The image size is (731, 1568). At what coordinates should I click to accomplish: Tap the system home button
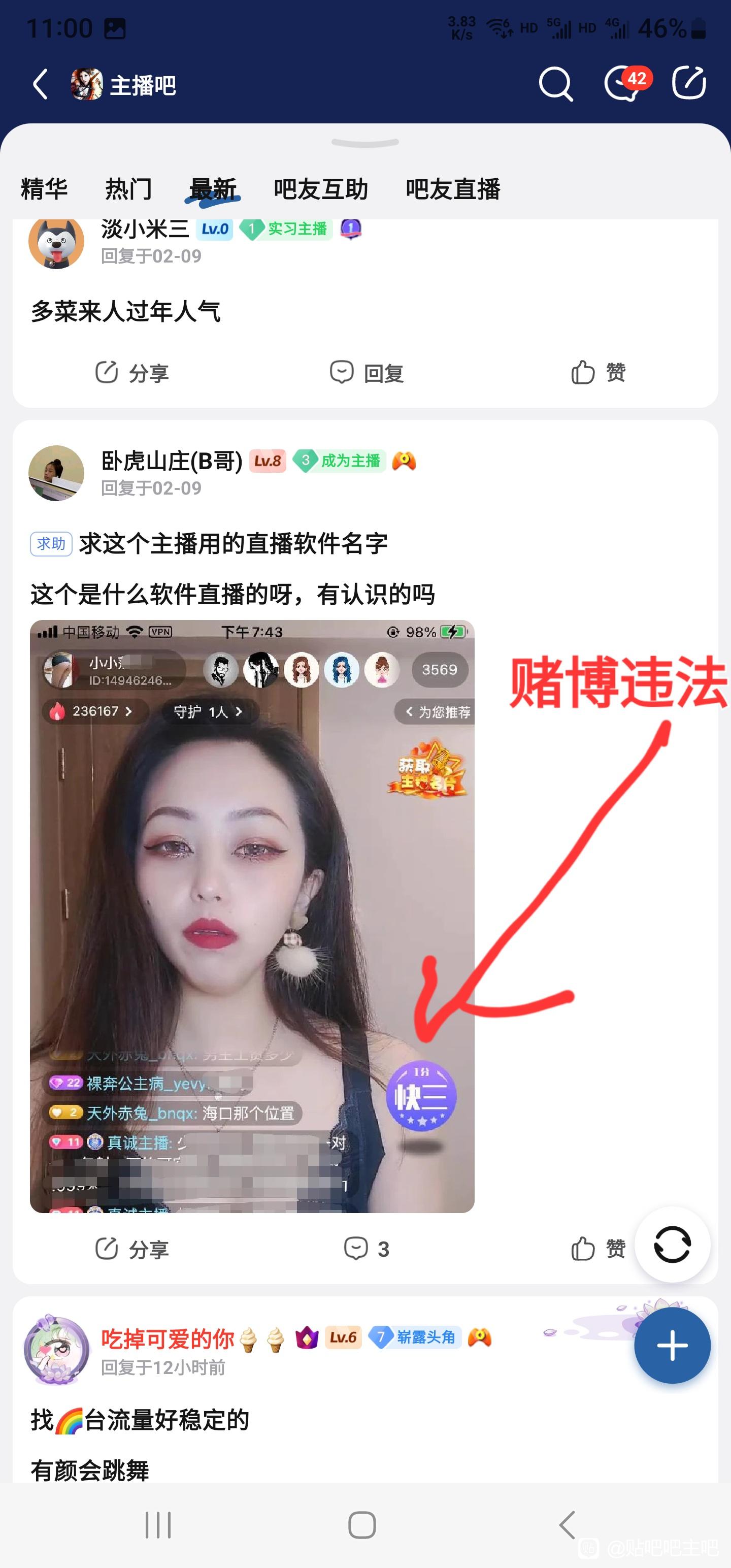[362, 1525]
